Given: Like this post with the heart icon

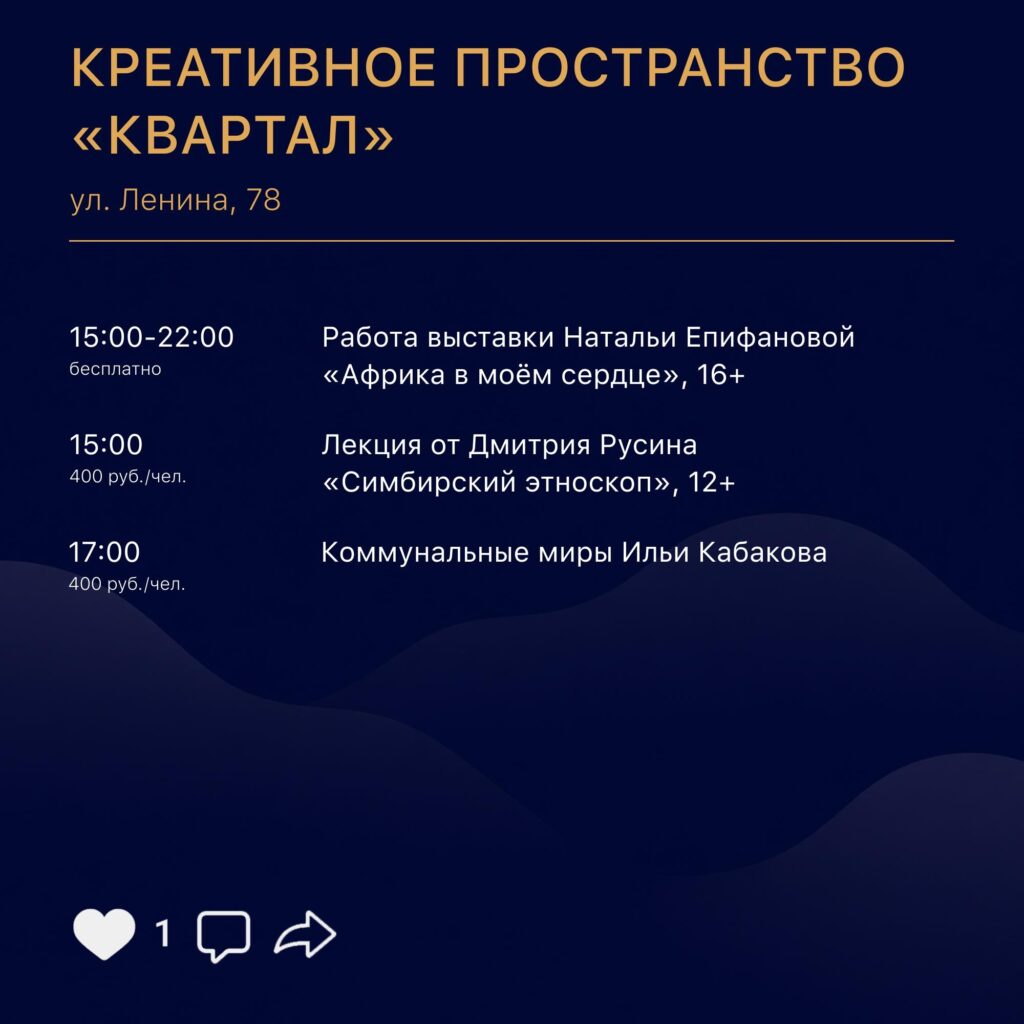Looking at the screenshot, I should 104,934.
